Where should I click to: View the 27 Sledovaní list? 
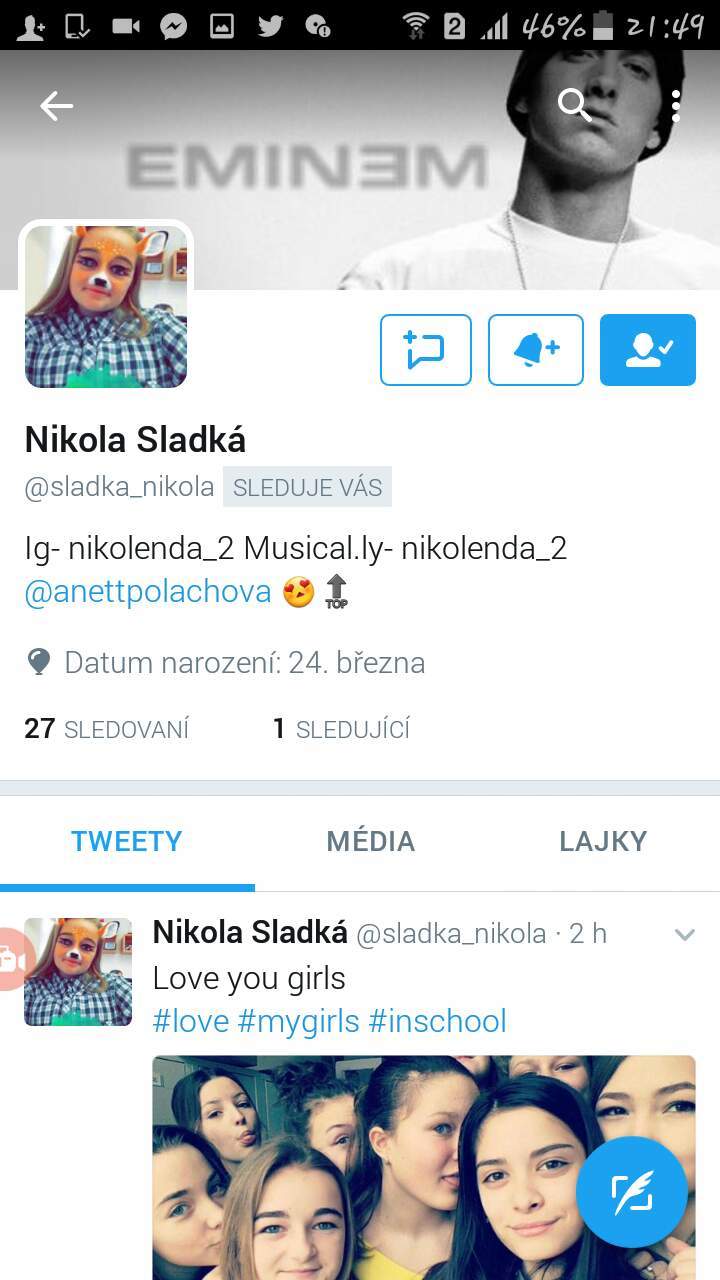tap(106, 729)
